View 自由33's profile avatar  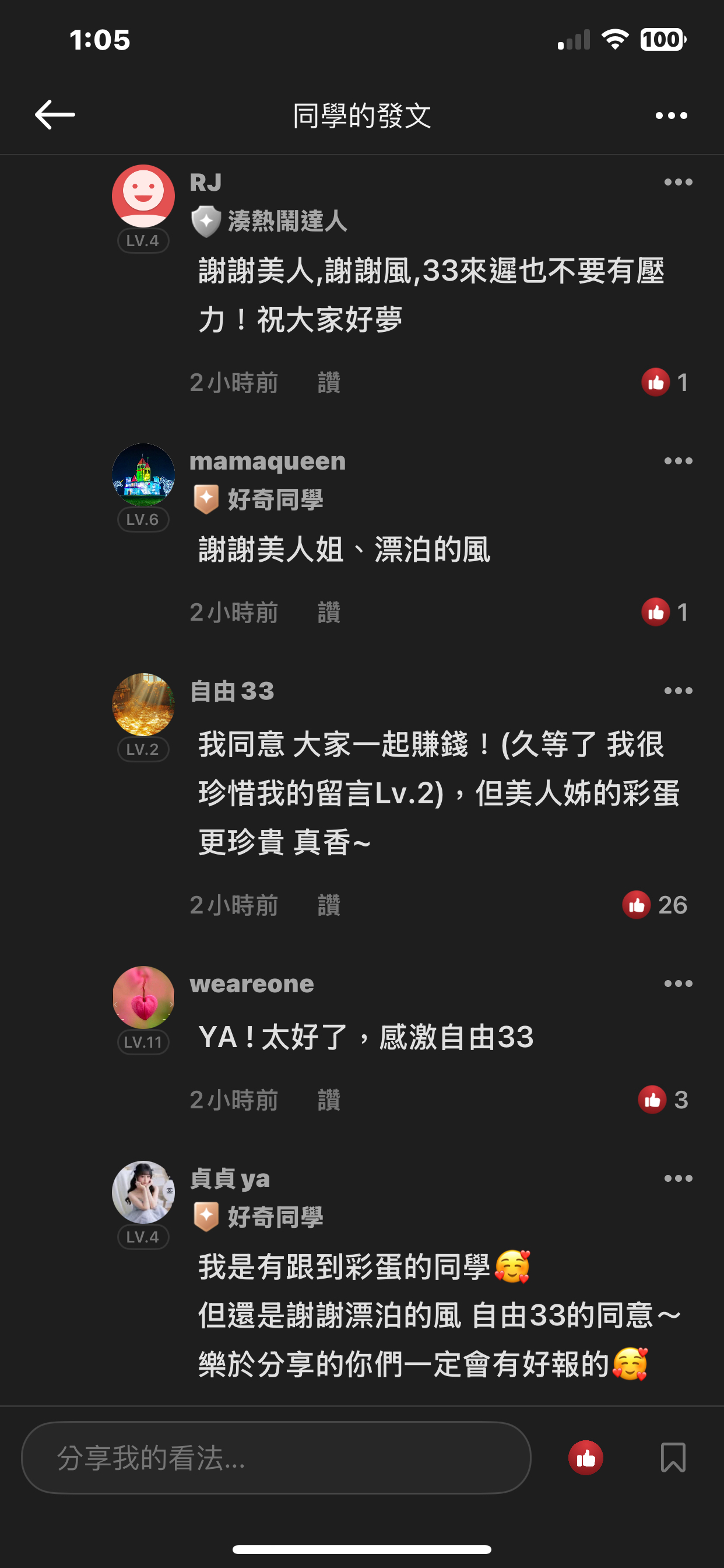(x=143, y=704)
